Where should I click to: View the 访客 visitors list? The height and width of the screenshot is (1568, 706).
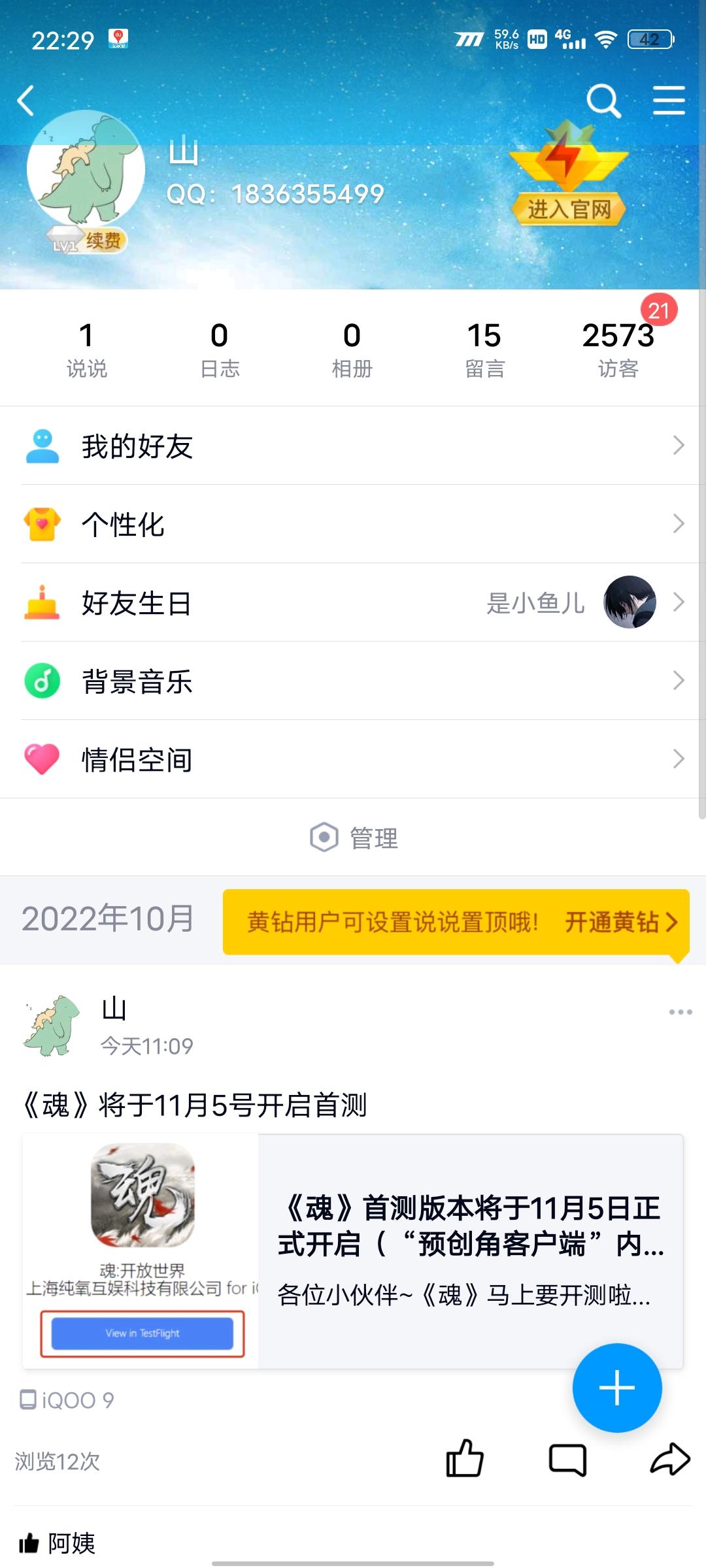click(618, 350)
